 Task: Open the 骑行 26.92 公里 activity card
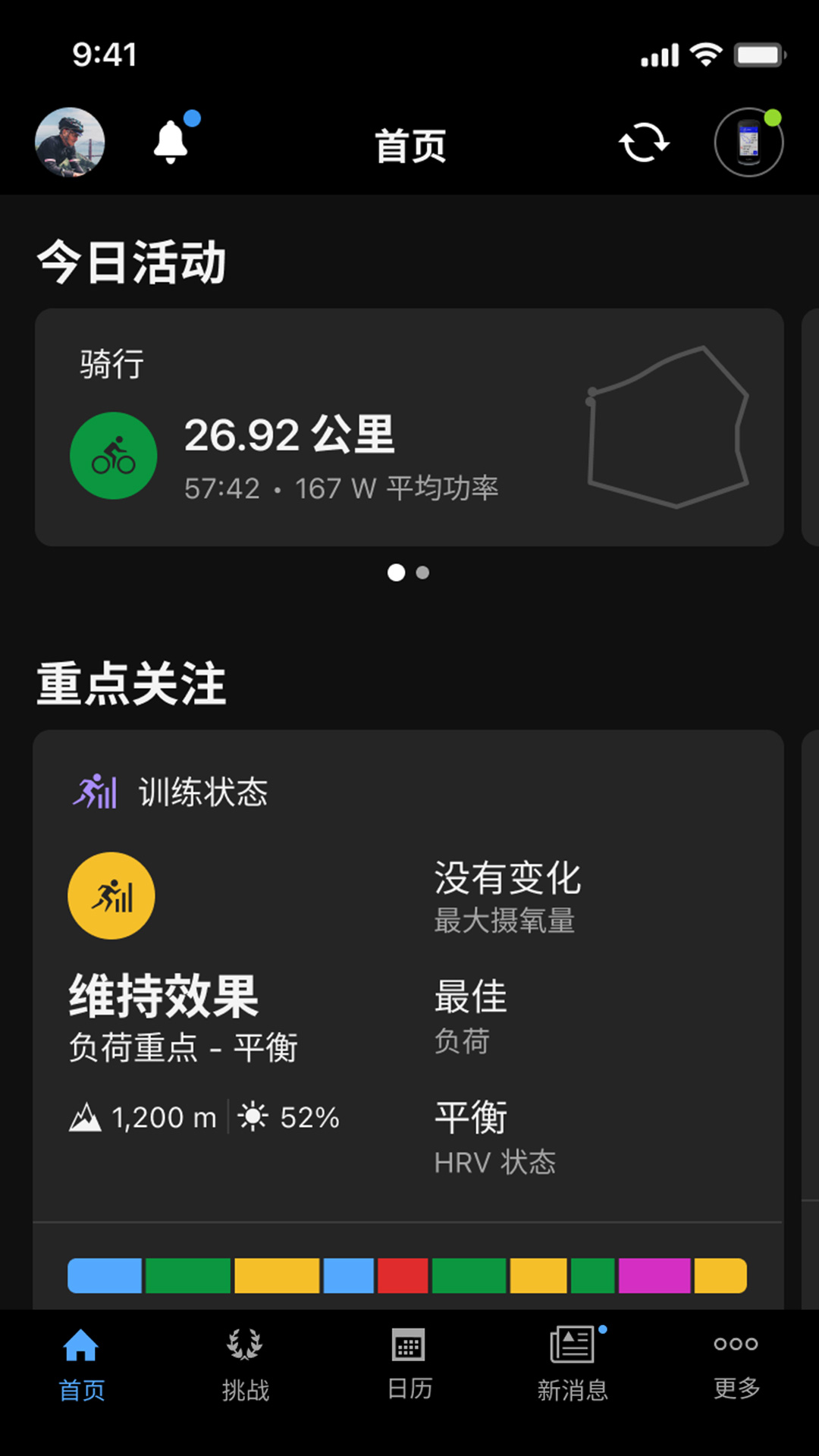coord(409,427)
